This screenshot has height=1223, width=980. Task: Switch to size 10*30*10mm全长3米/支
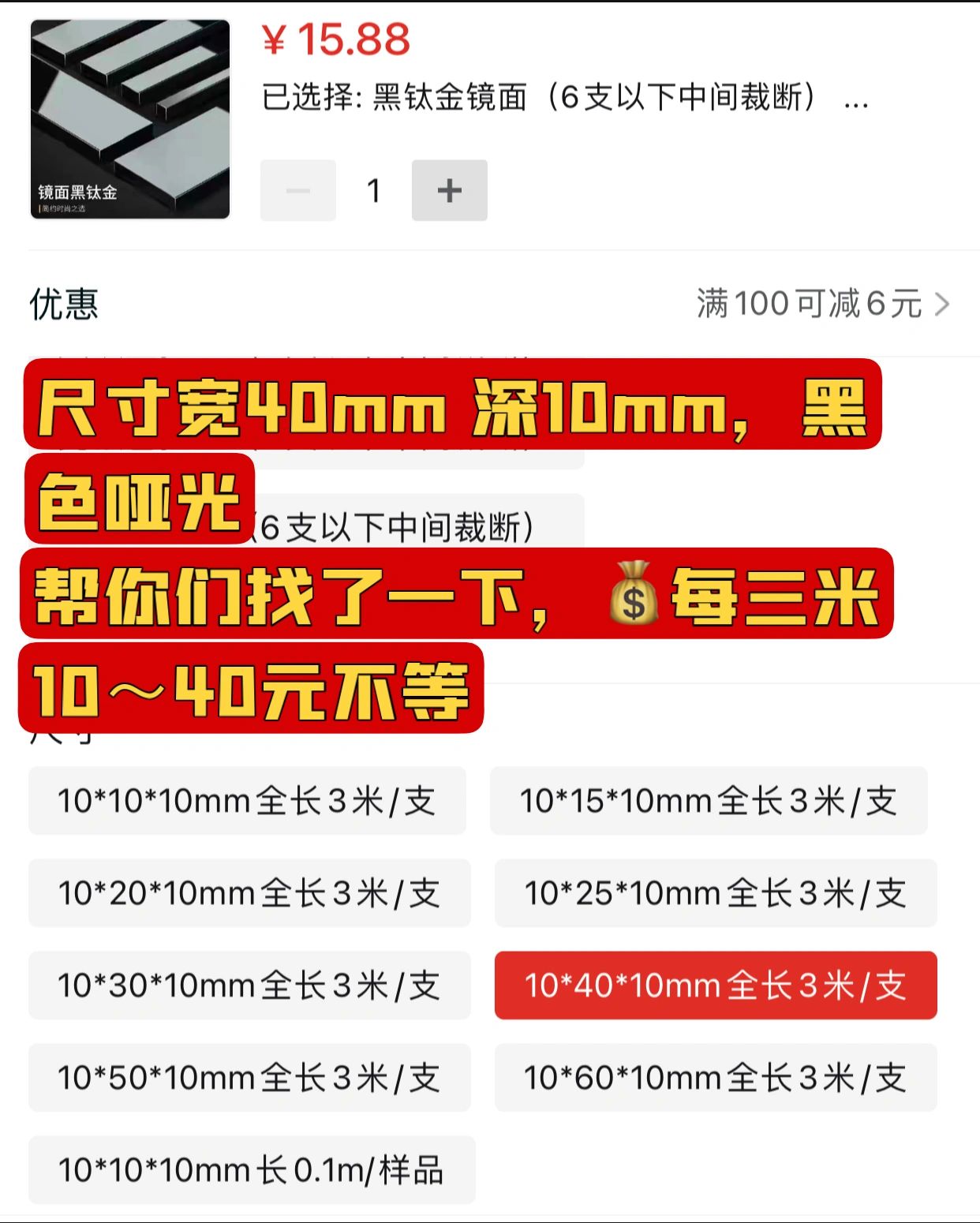(249, 986)
